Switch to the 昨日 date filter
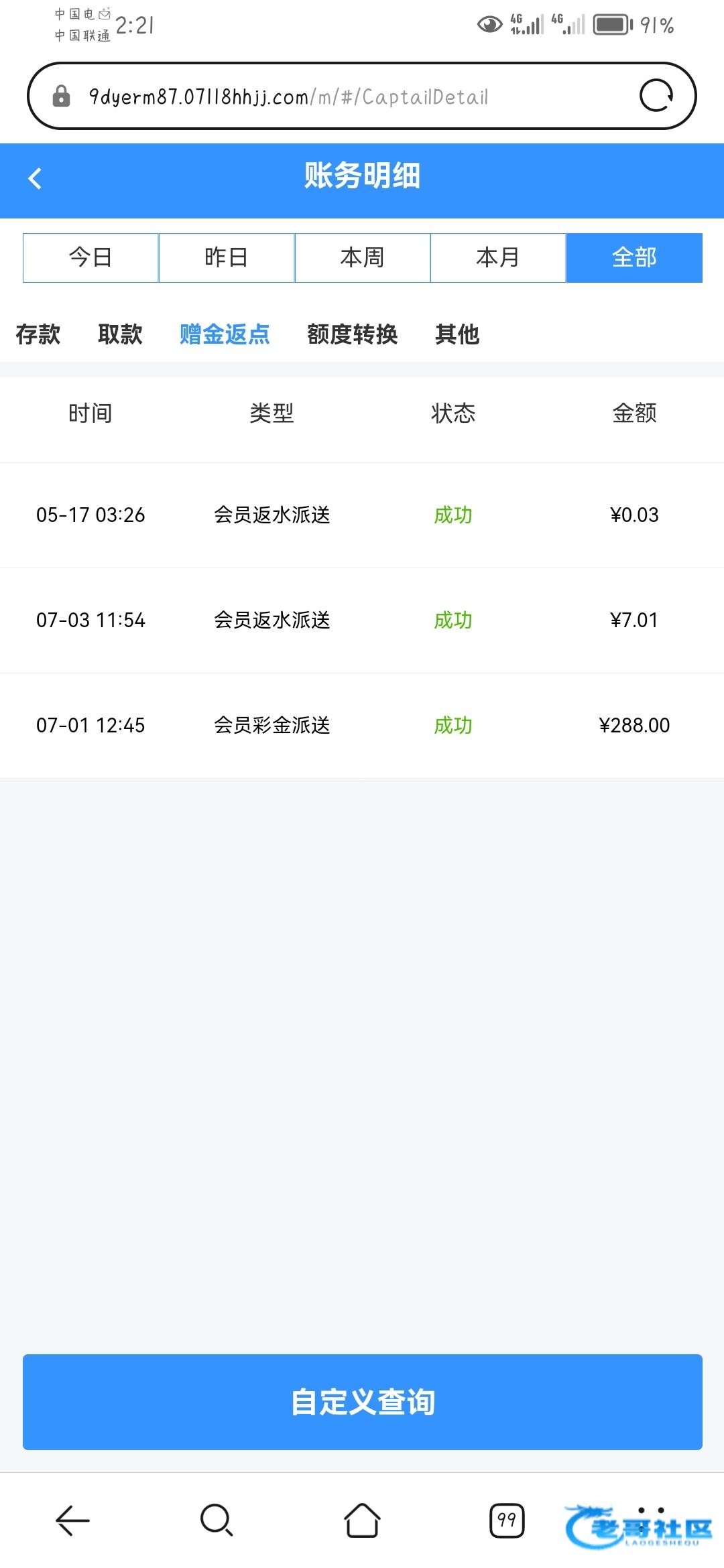The image size is (724, 1568). [x=227, y=258]
